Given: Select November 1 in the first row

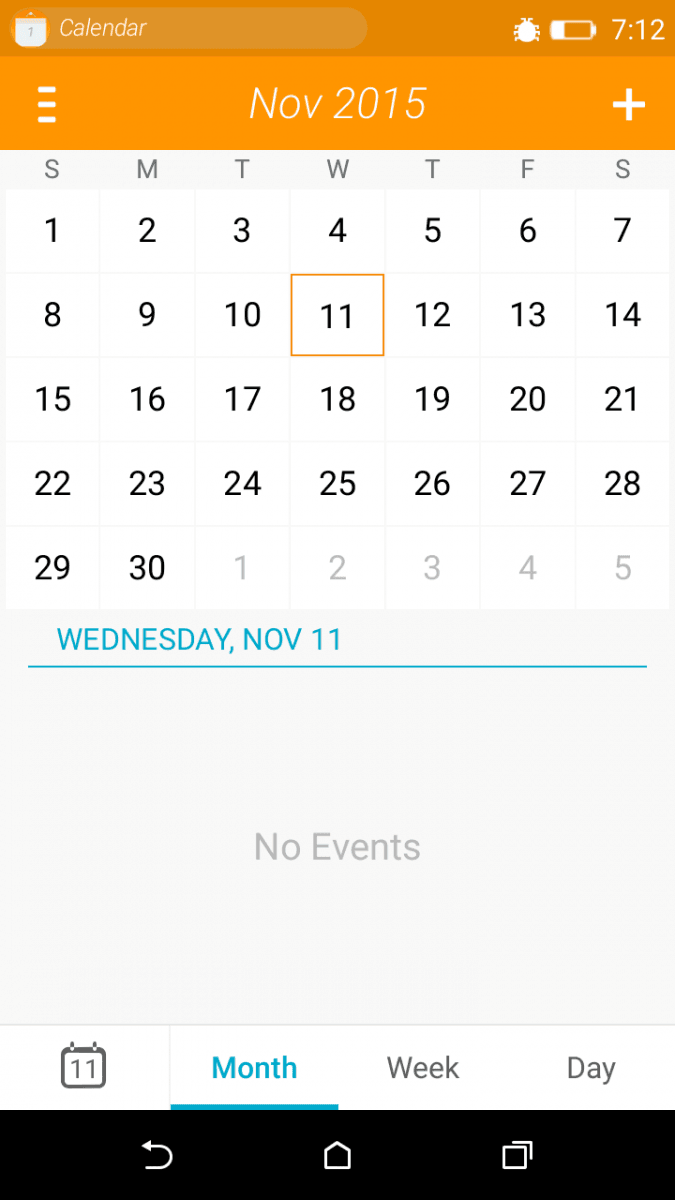Looking at the screenshot, I should click(52, 231).
